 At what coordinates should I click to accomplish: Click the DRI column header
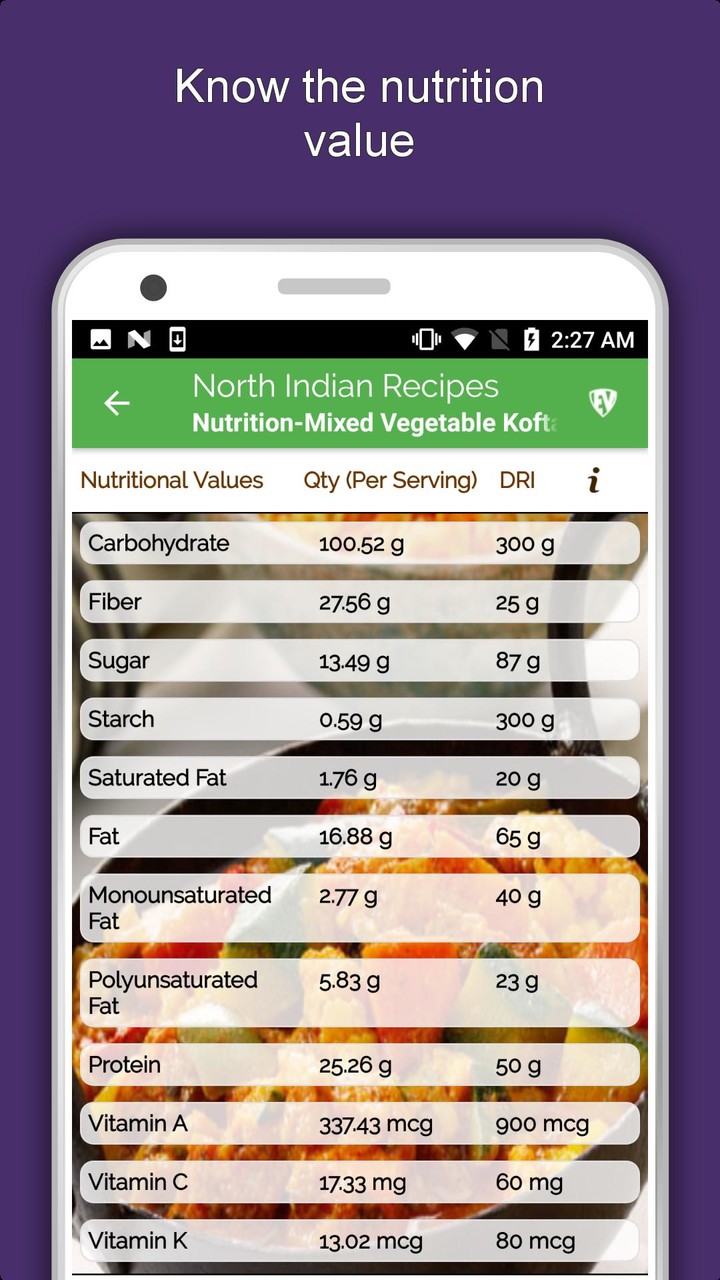pyautogui.click(x=518, y=480)
